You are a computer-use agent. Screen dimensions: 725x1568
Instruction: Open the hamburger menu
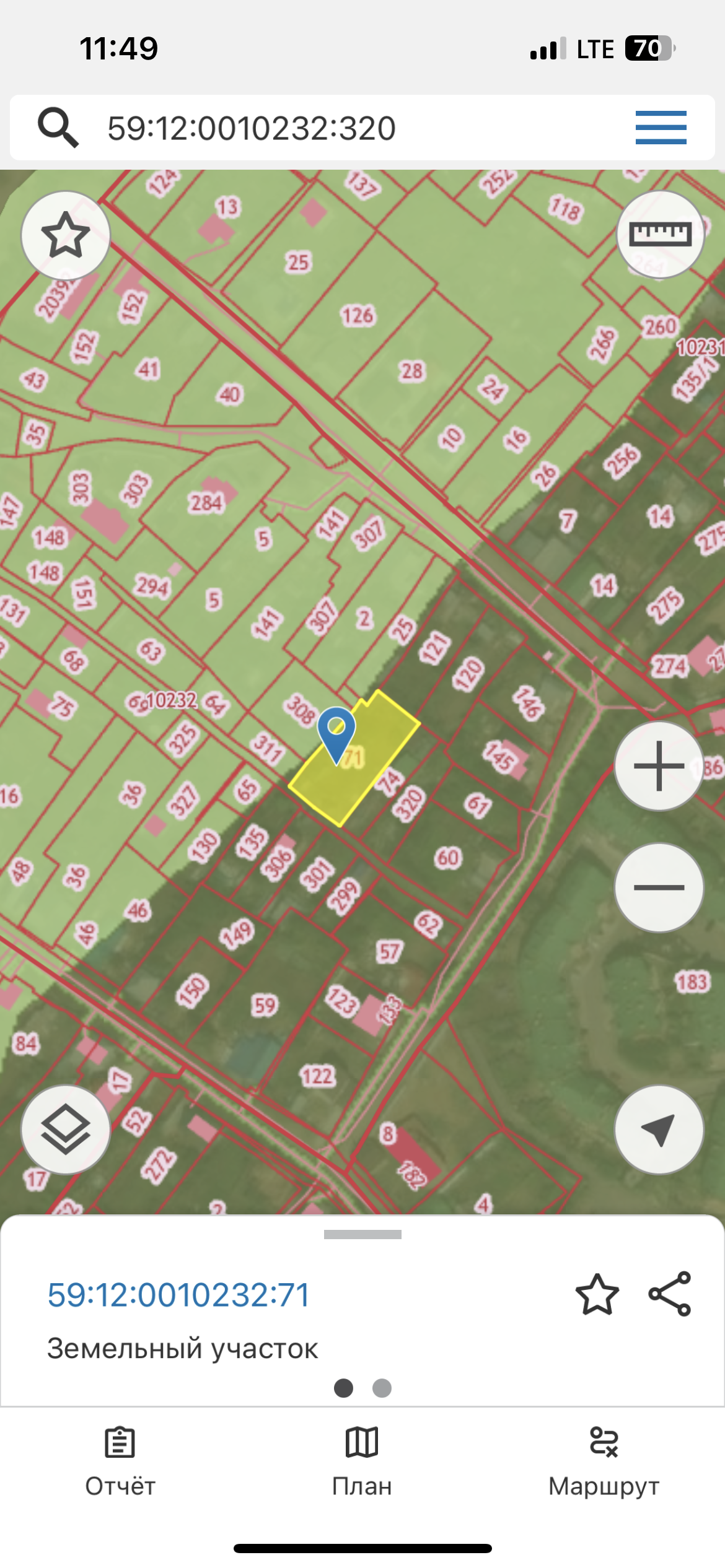[x=661, y=128]
